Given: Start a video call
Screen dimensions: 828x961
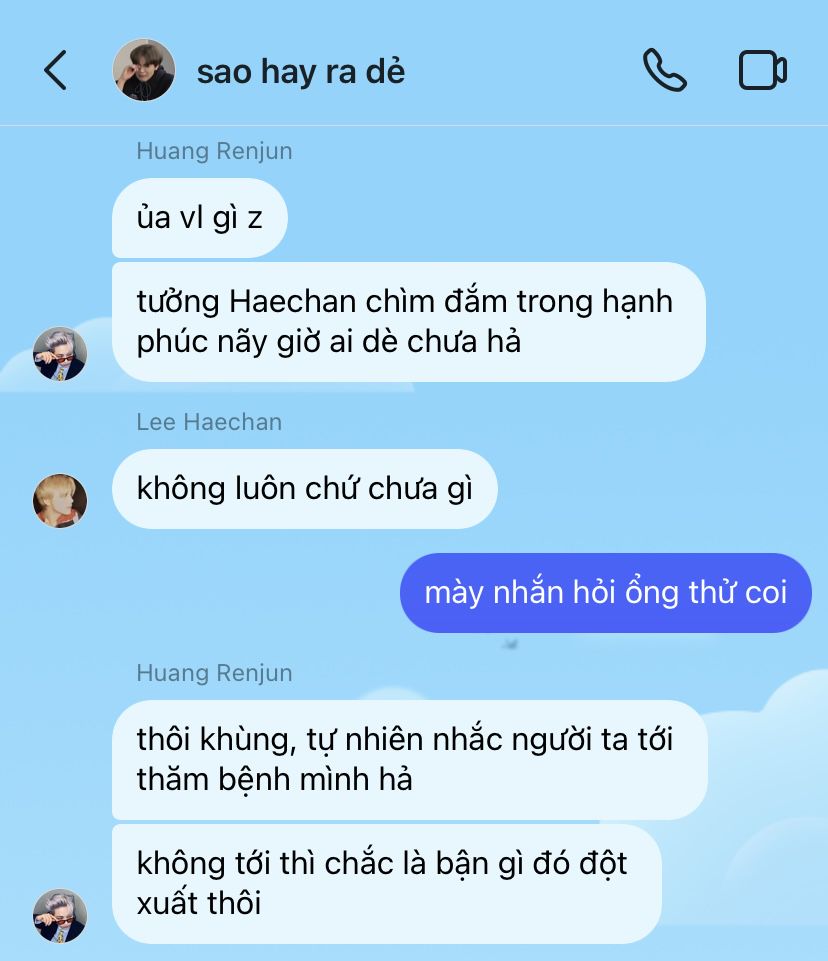Looking at the screenshot, I should (x=762, y=71).
